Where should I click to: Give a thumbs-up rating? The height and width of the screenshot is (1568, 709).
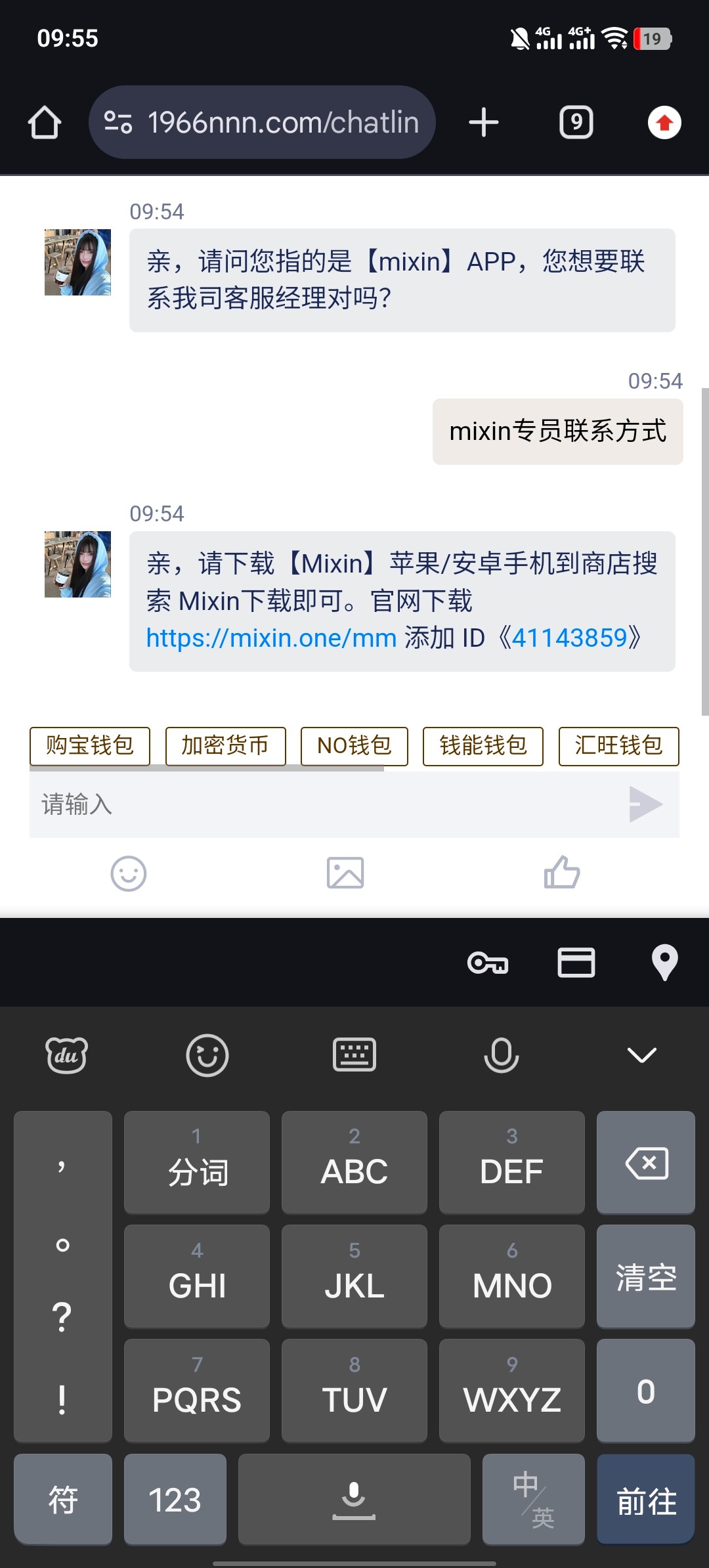point(562,874)
